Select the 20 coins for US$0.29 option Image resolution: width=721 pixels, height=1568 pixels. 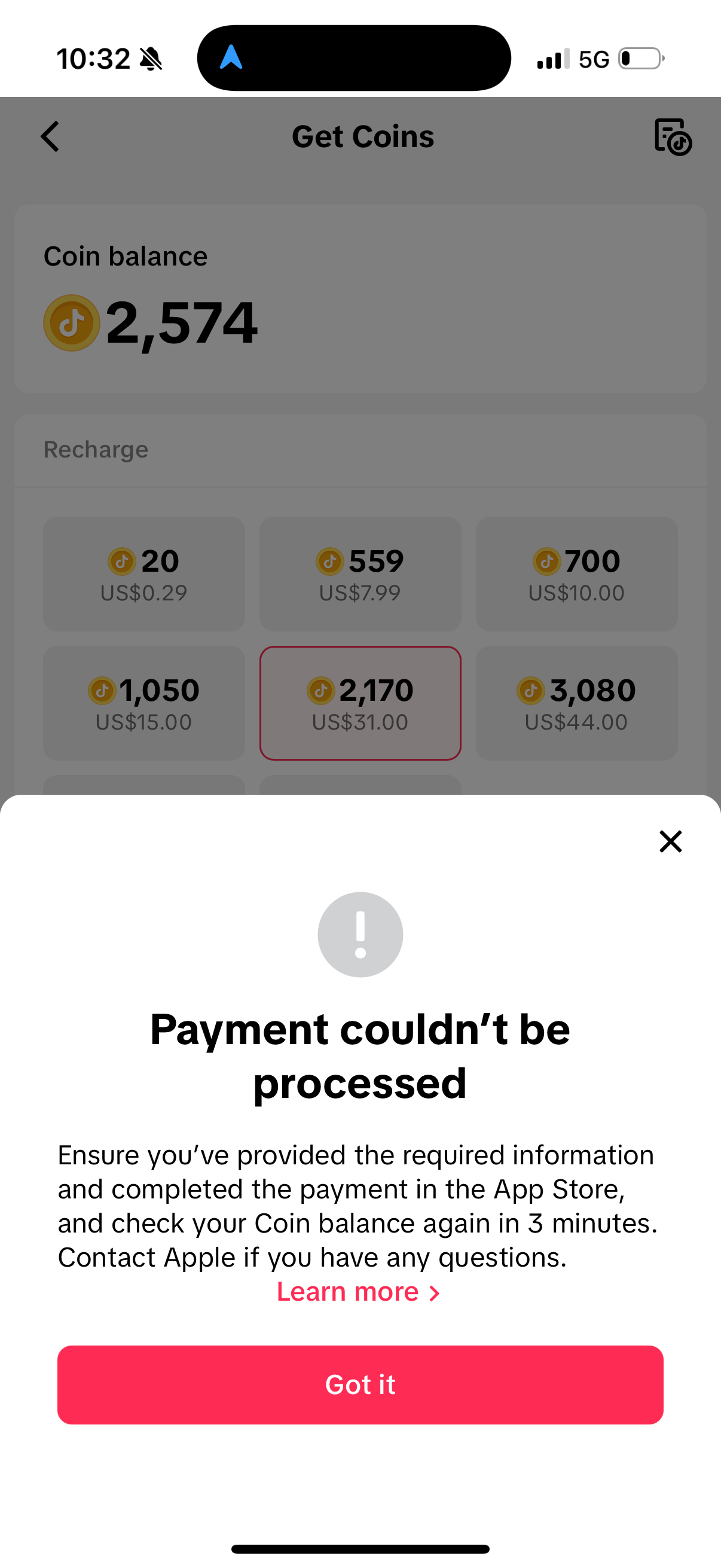(x=143, y=574)
